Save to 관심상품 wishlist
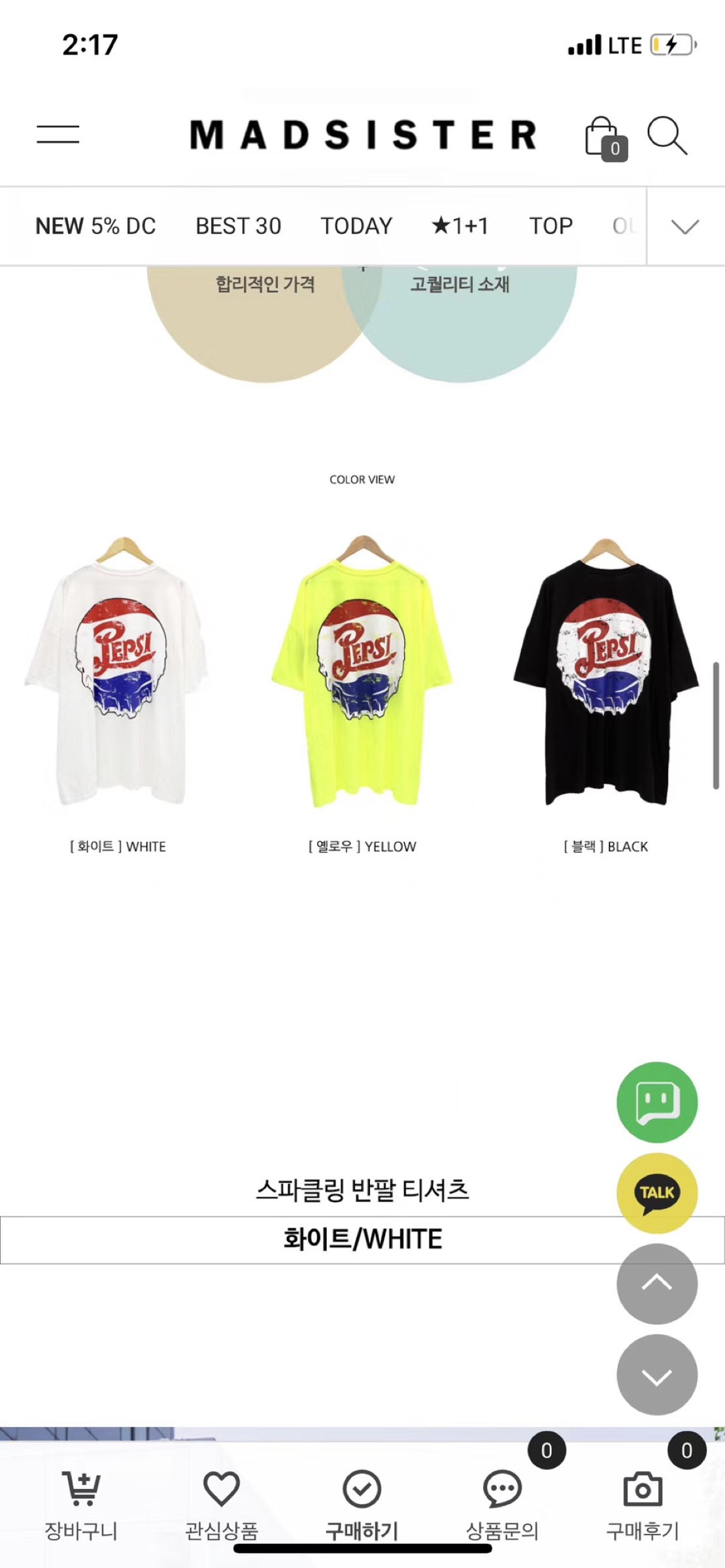The height and width of the screenshot is (1568, 725). pos(222,1503)
